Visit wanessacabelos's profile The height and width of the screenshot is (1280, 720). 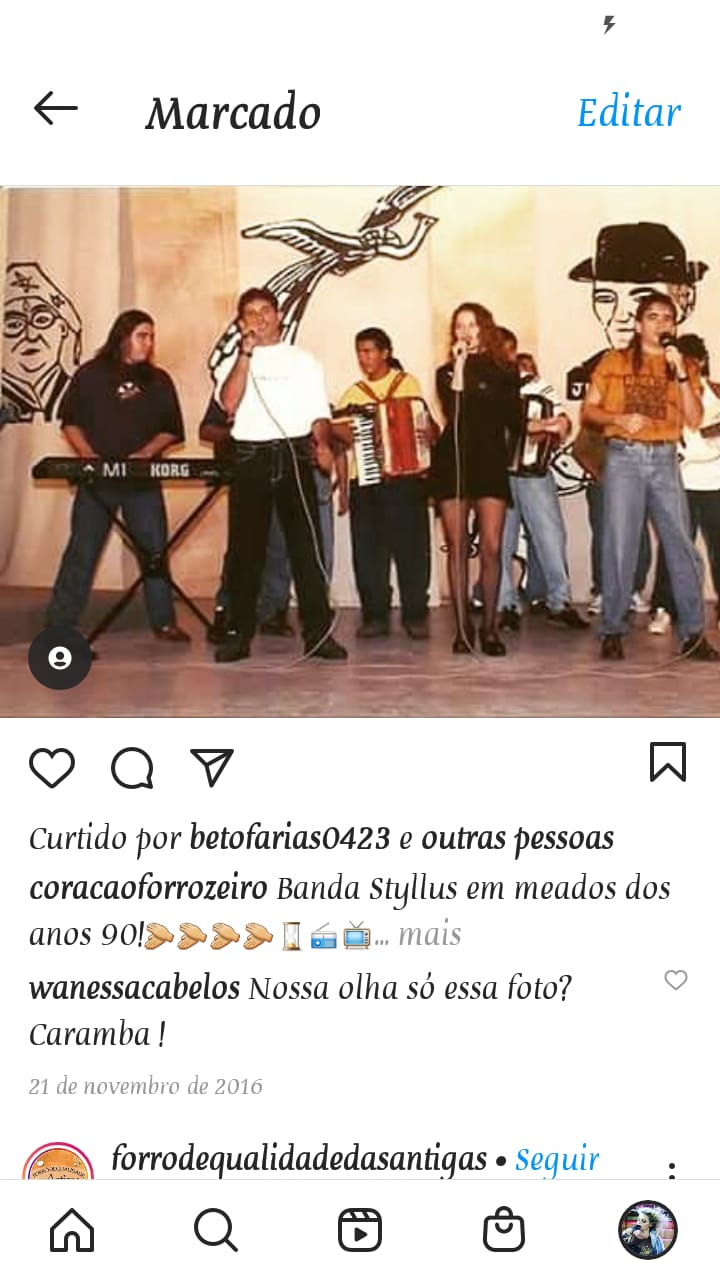point(134,988)
